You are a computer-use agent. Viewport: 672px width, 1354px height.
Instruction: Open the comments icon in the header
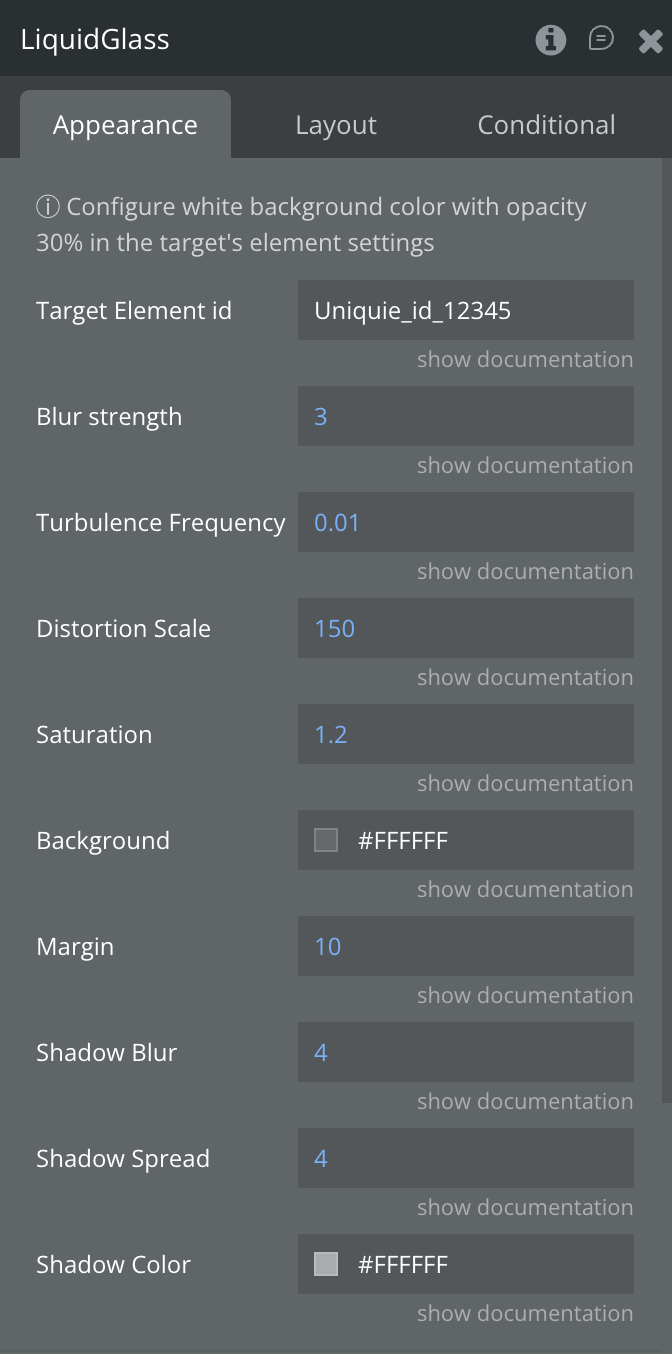click(601, 39)
